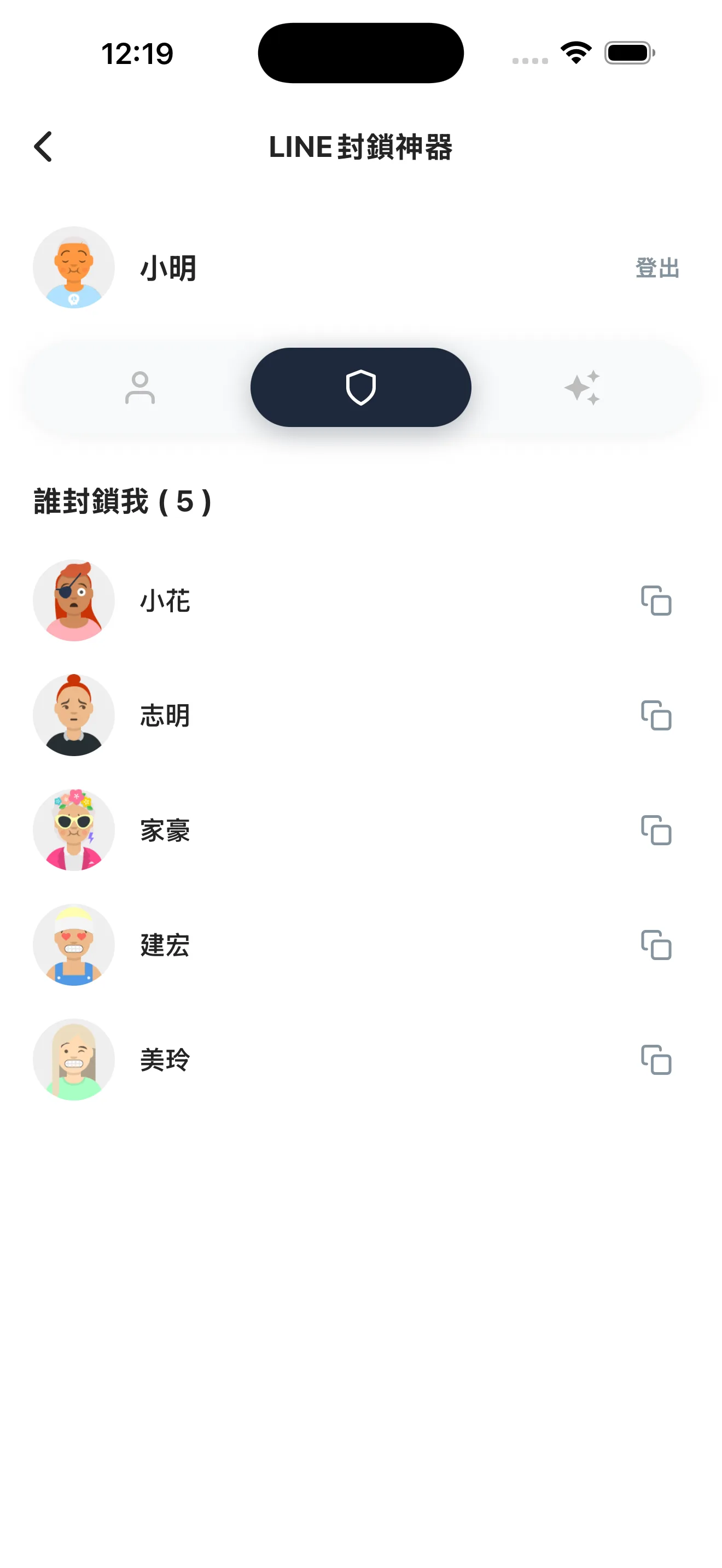Screen dimensions: 722x1568
Task: Open the LINE 封鎖神器 title
Action: coord(360,147)
